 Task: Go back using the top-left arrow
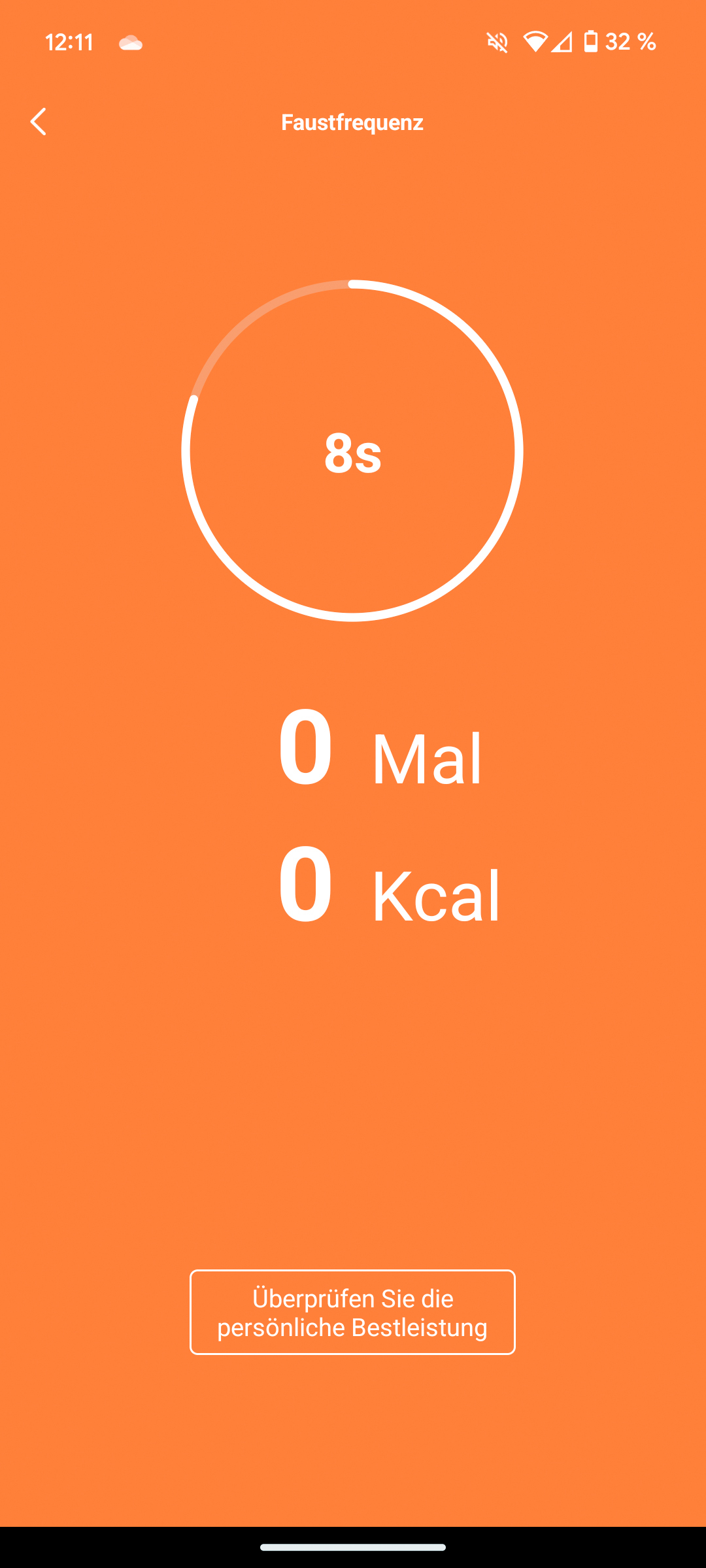pos(39,122)
